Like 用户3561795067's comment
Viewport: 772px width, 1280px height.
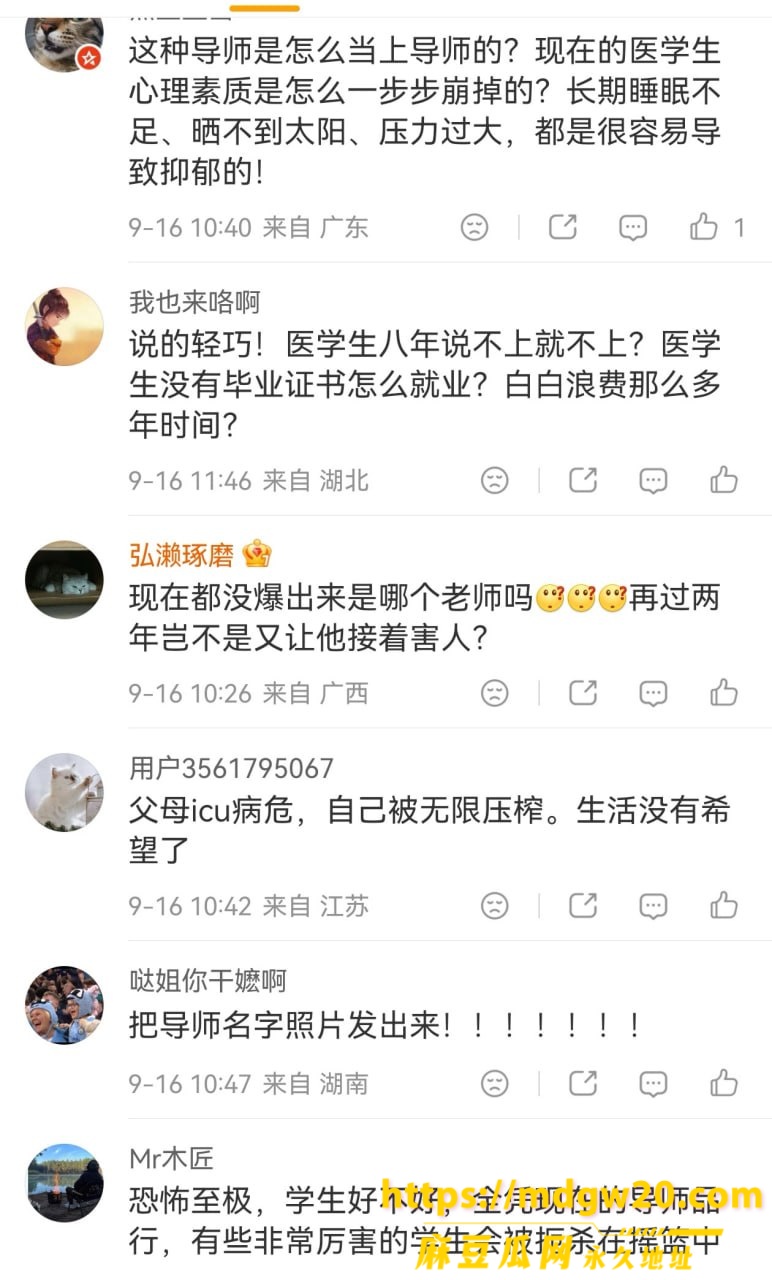(724, 906)
